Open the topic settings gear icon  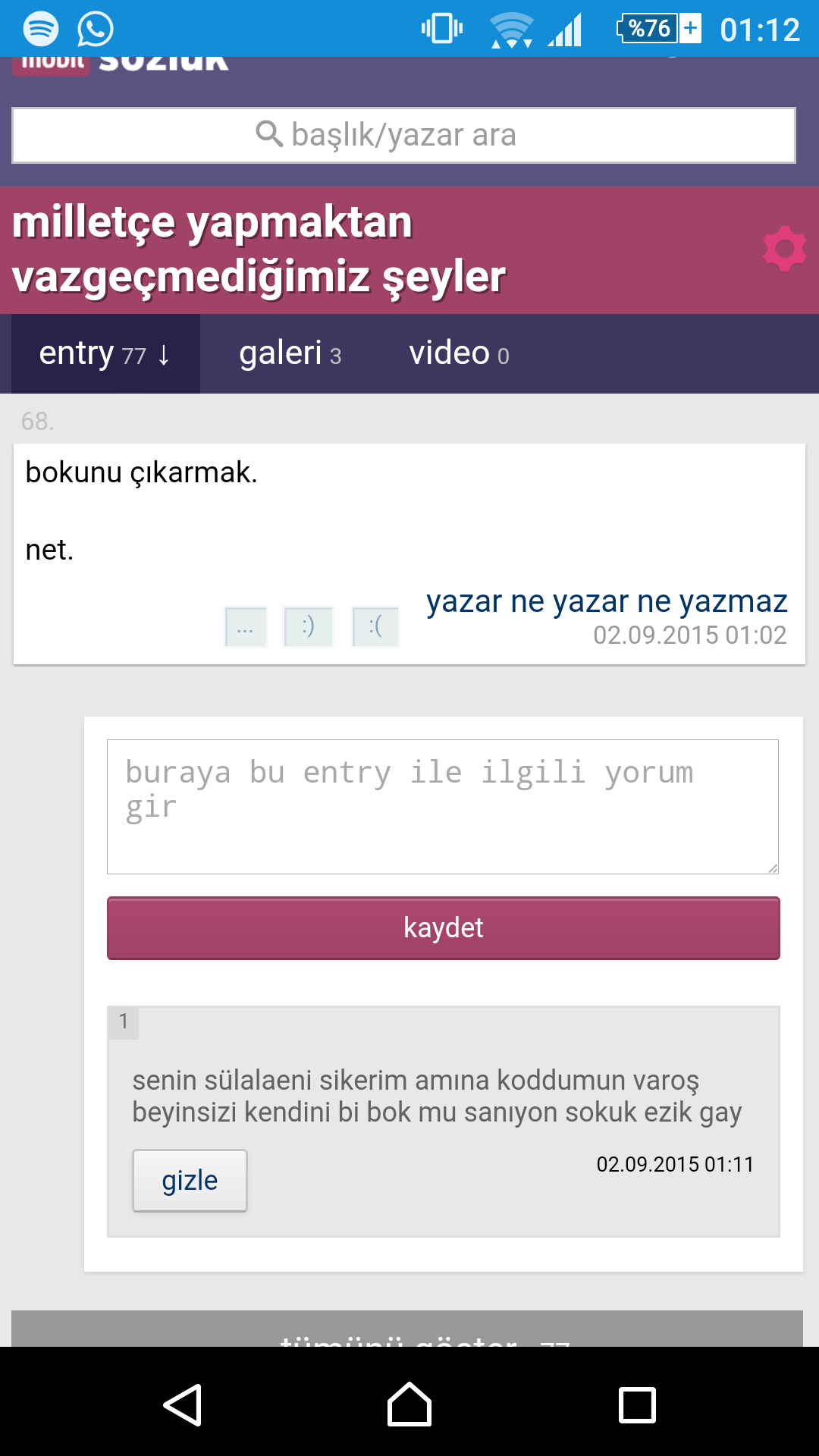785,249
